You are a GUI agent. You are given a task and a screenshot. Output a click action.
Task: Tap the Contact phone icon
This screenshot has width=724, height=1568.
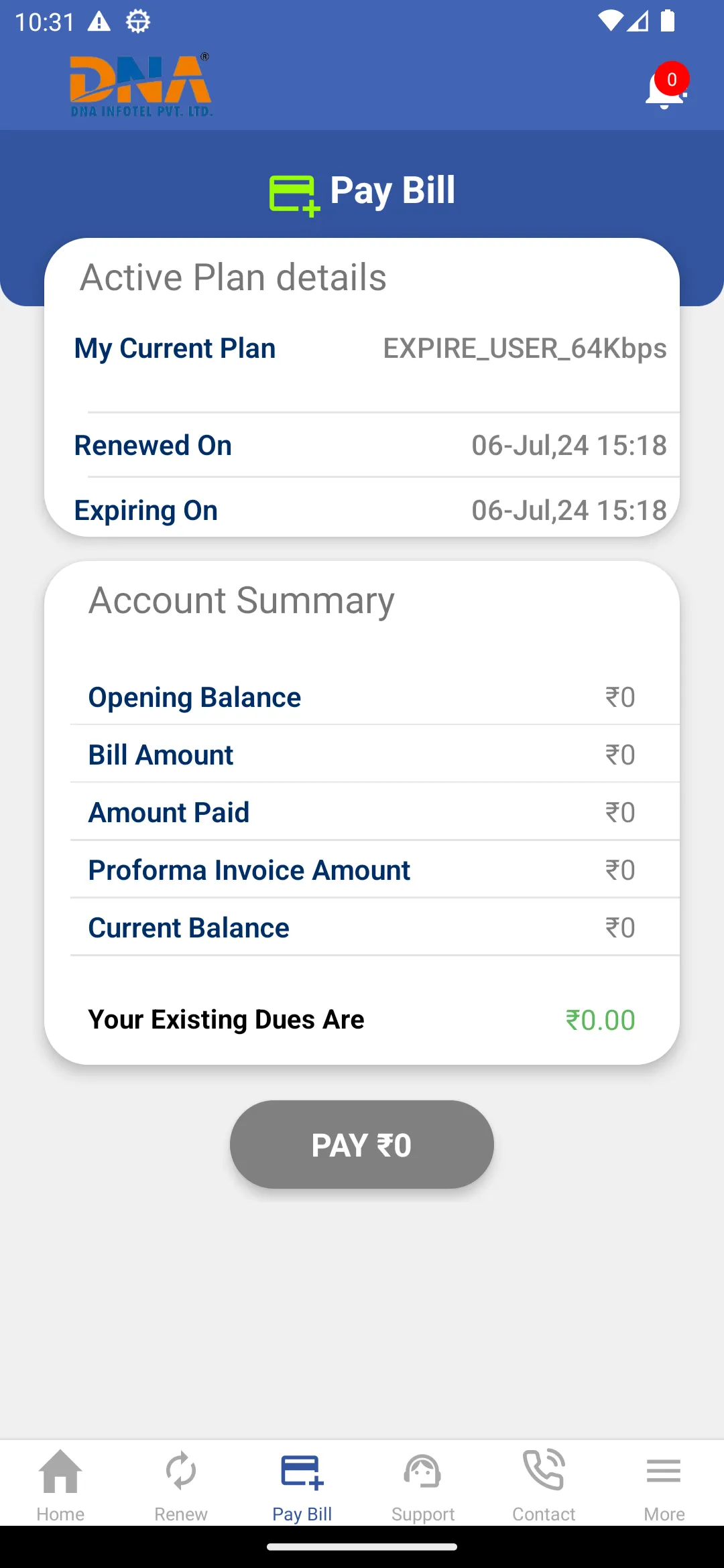pos(544,1472)
